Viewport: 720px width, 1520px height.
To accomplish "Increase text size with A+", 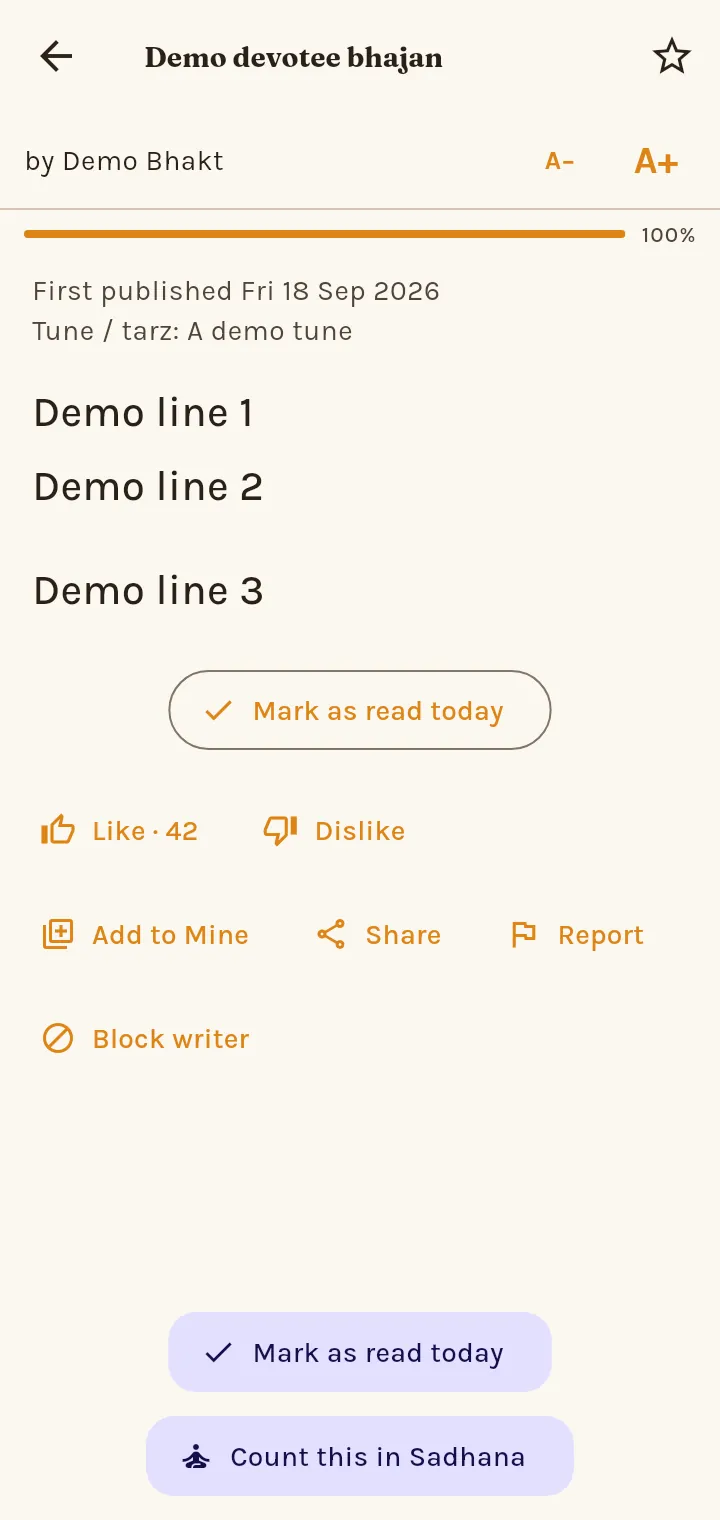I will (656, 161).
